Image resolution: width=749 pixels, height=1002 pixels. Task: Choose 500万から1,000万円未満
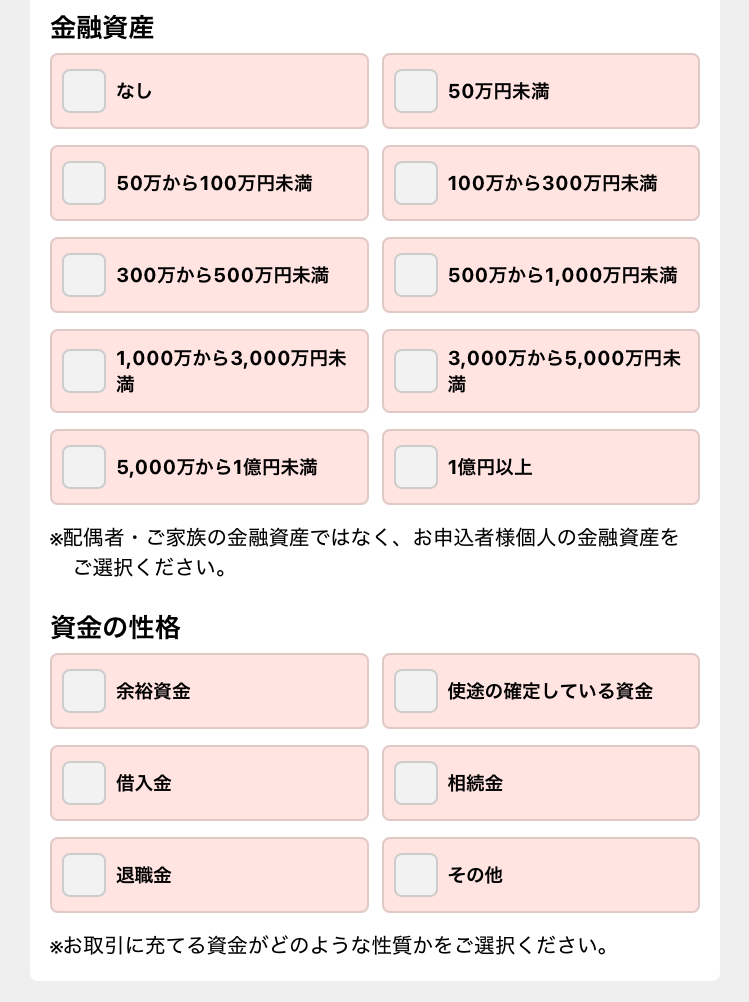tap(416, 275)
